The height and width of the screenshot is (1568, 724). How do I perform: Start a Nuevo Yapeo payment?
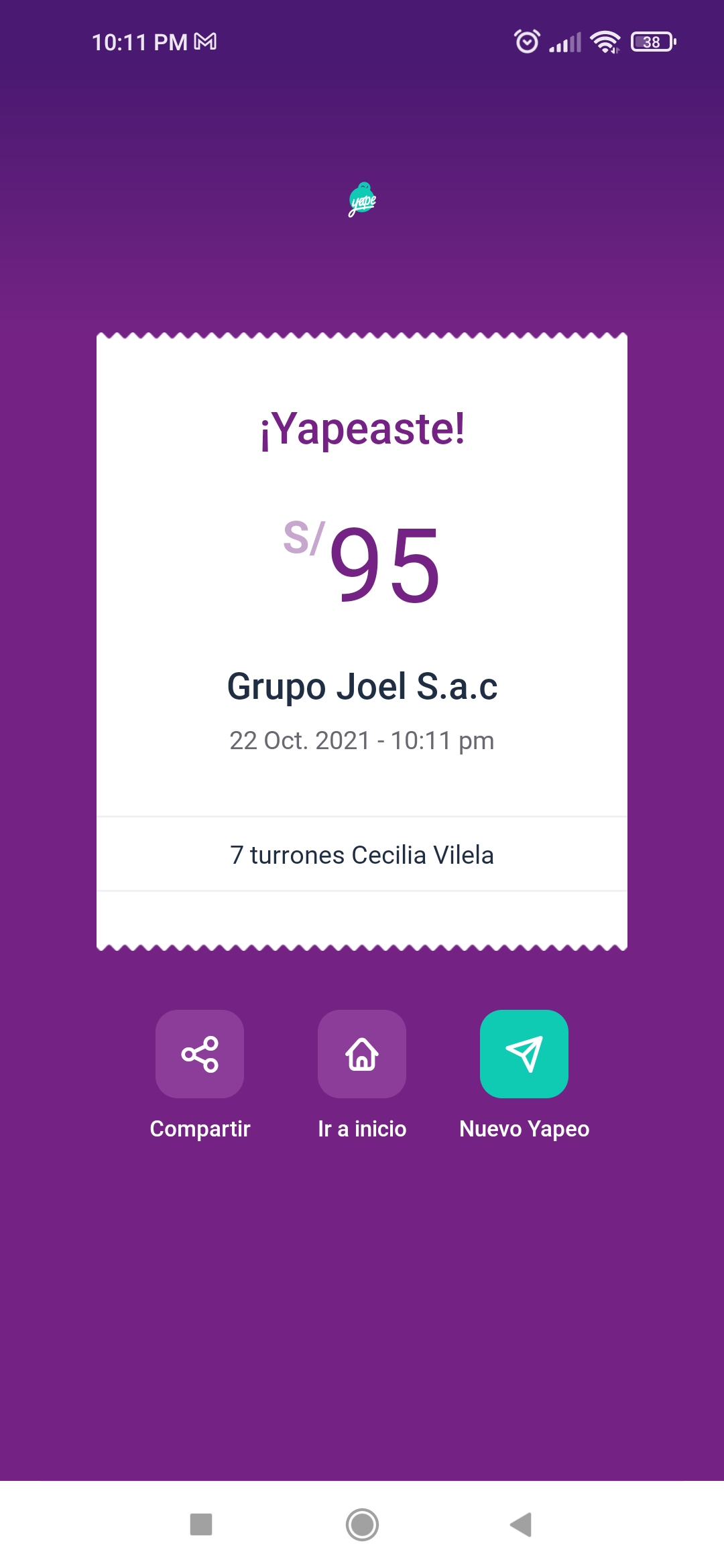point(524,1054)
